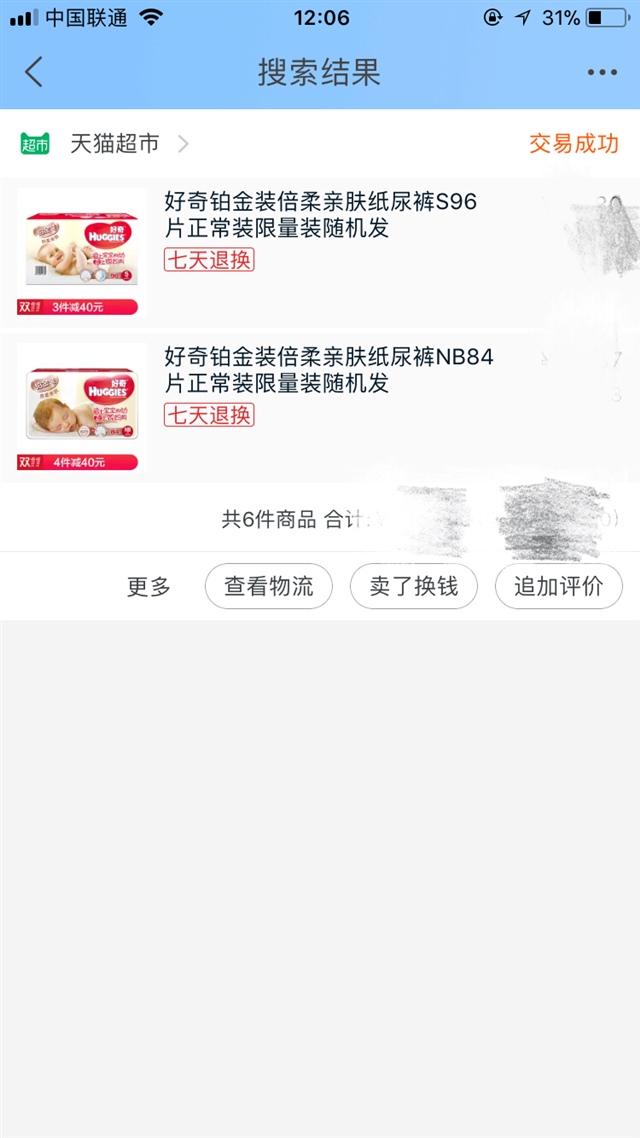Viewport: 640px width, 1138px height.
Task: Open the 好奇铂金装纸尿裤 NB84片 item
Action: pos(328,370)
